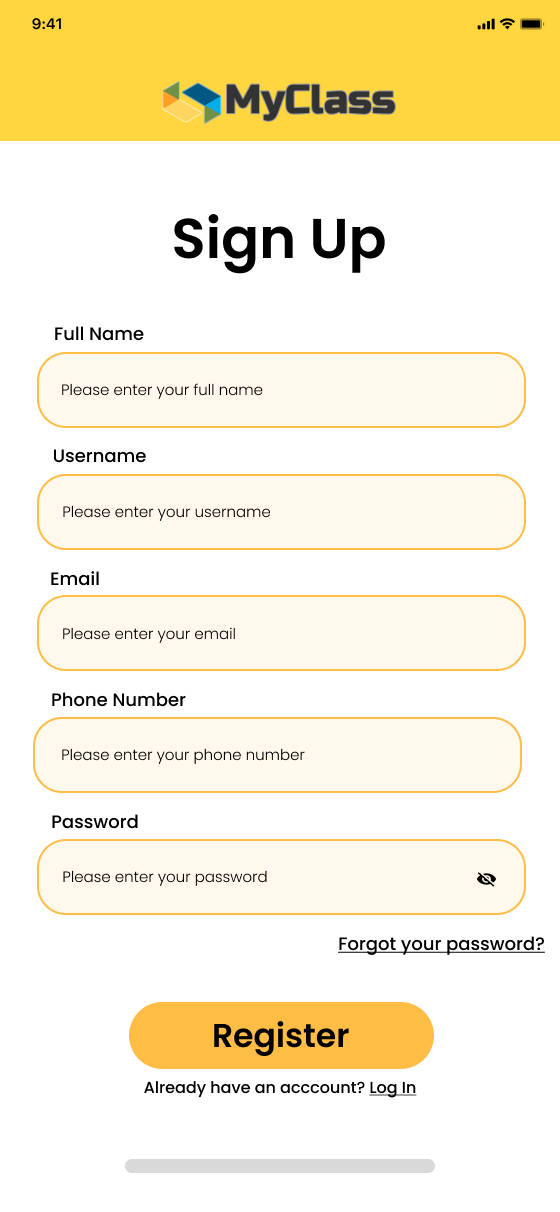Select the Email input field
Viewport: 560px width, 1212px height.
pos(281,633)
